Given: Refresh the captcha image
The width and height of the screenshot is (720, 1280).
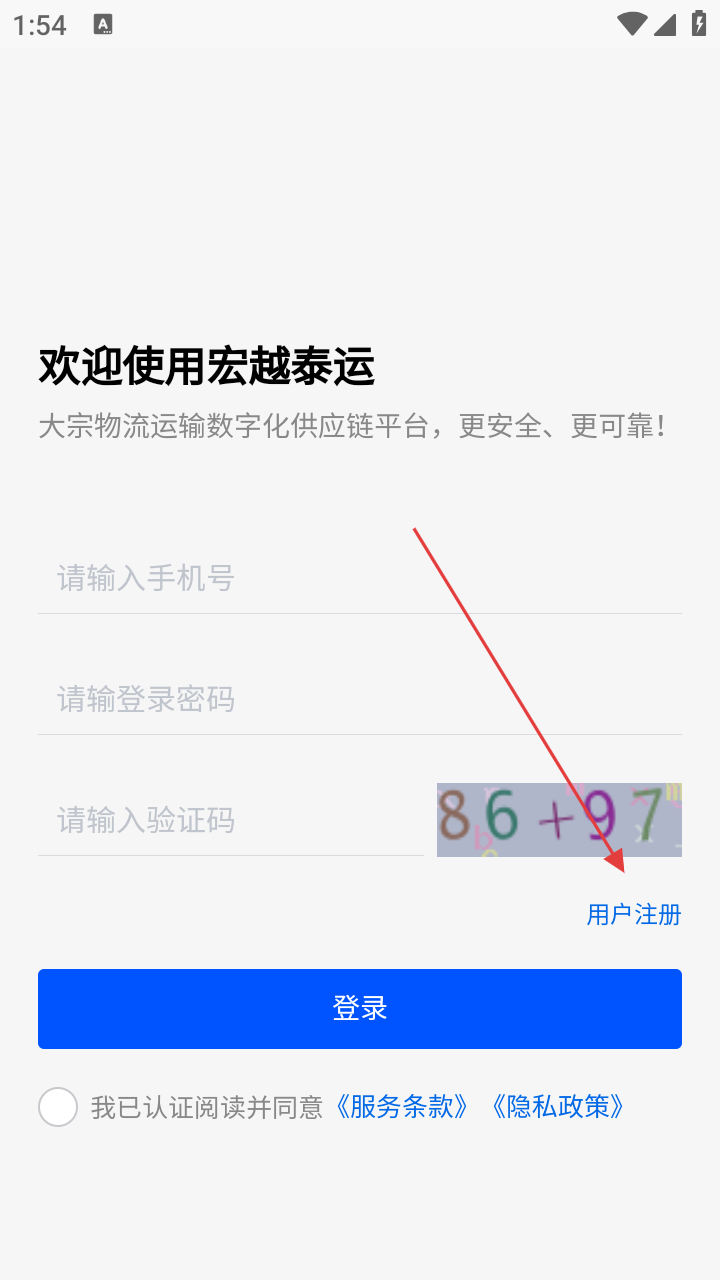Looking at the screenshot, I should [x=559, y=820].
